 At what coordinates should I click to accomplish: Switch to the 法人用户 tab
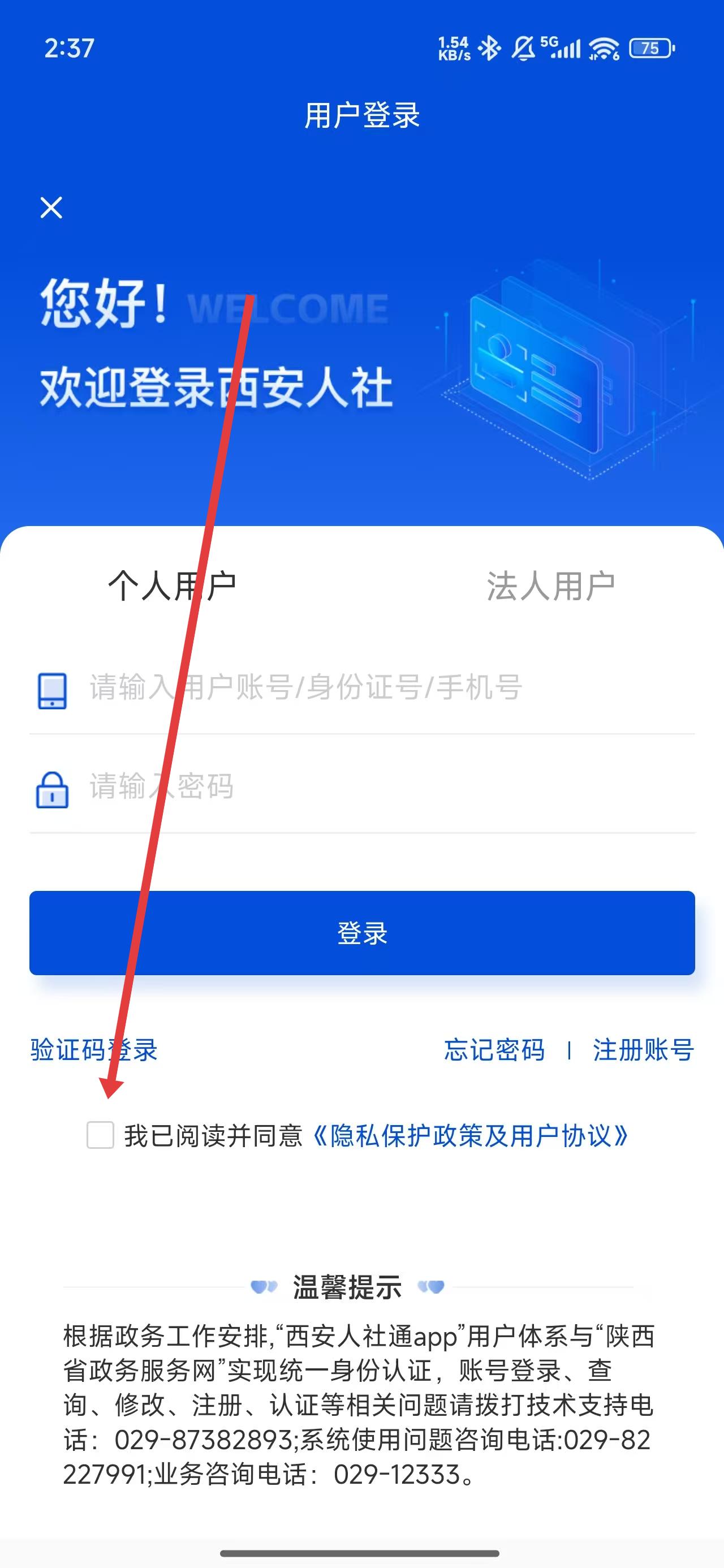click(x=550, y=585)
